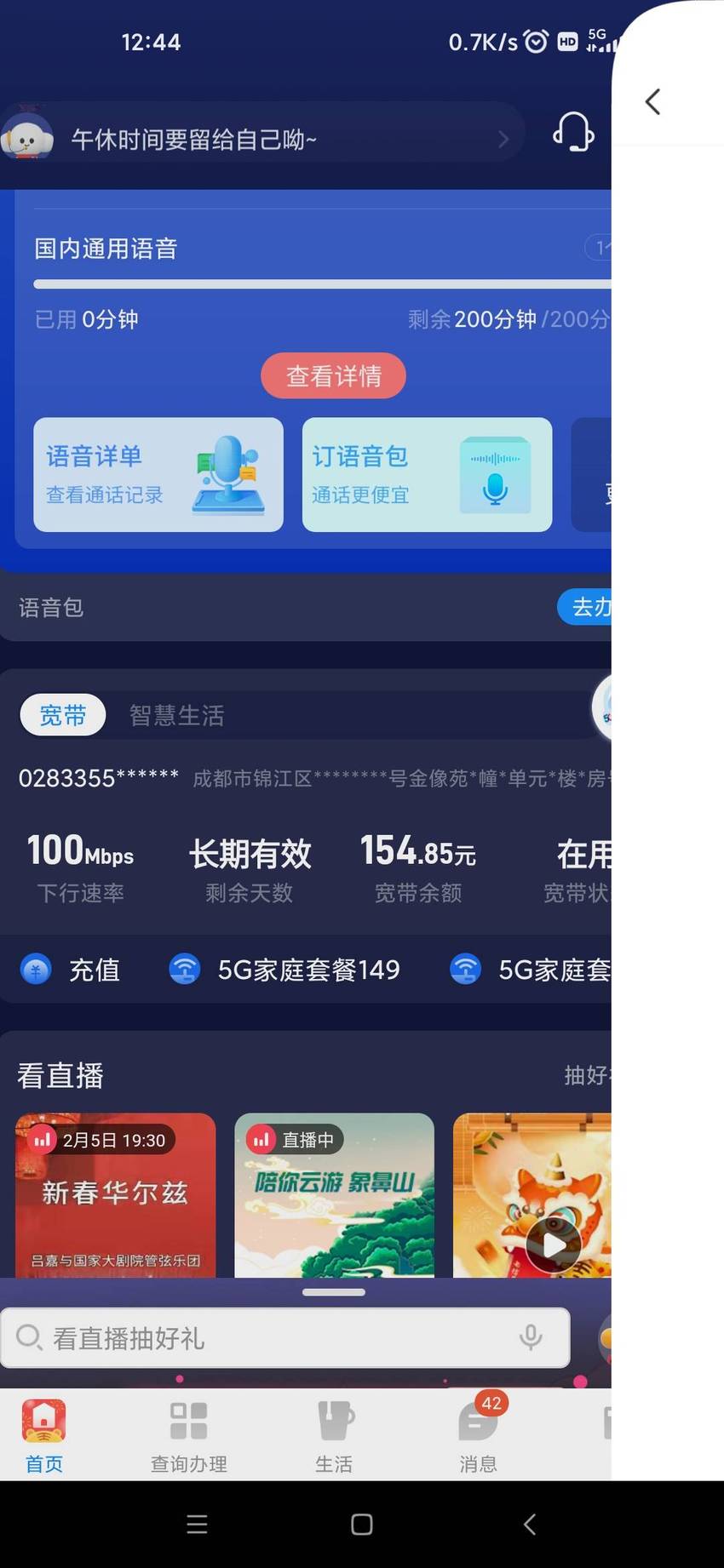Image resolution: width=724 pixels, height=1568 pixels.
Task: Open the 消息 tab with 42 badge
Action: 479,1436
